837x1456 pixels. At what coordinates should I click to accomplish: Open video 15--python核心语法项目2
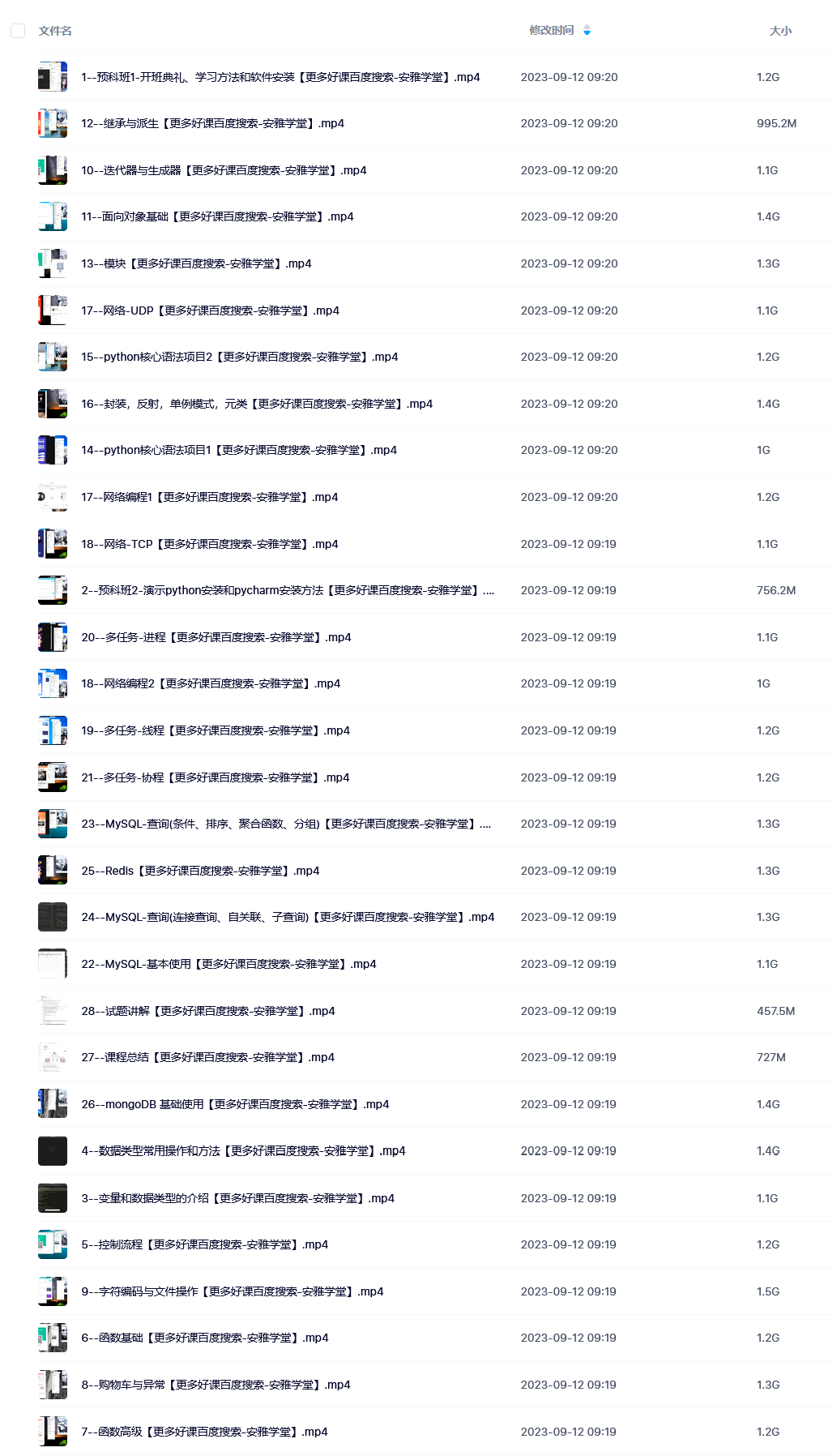[239, 357]
